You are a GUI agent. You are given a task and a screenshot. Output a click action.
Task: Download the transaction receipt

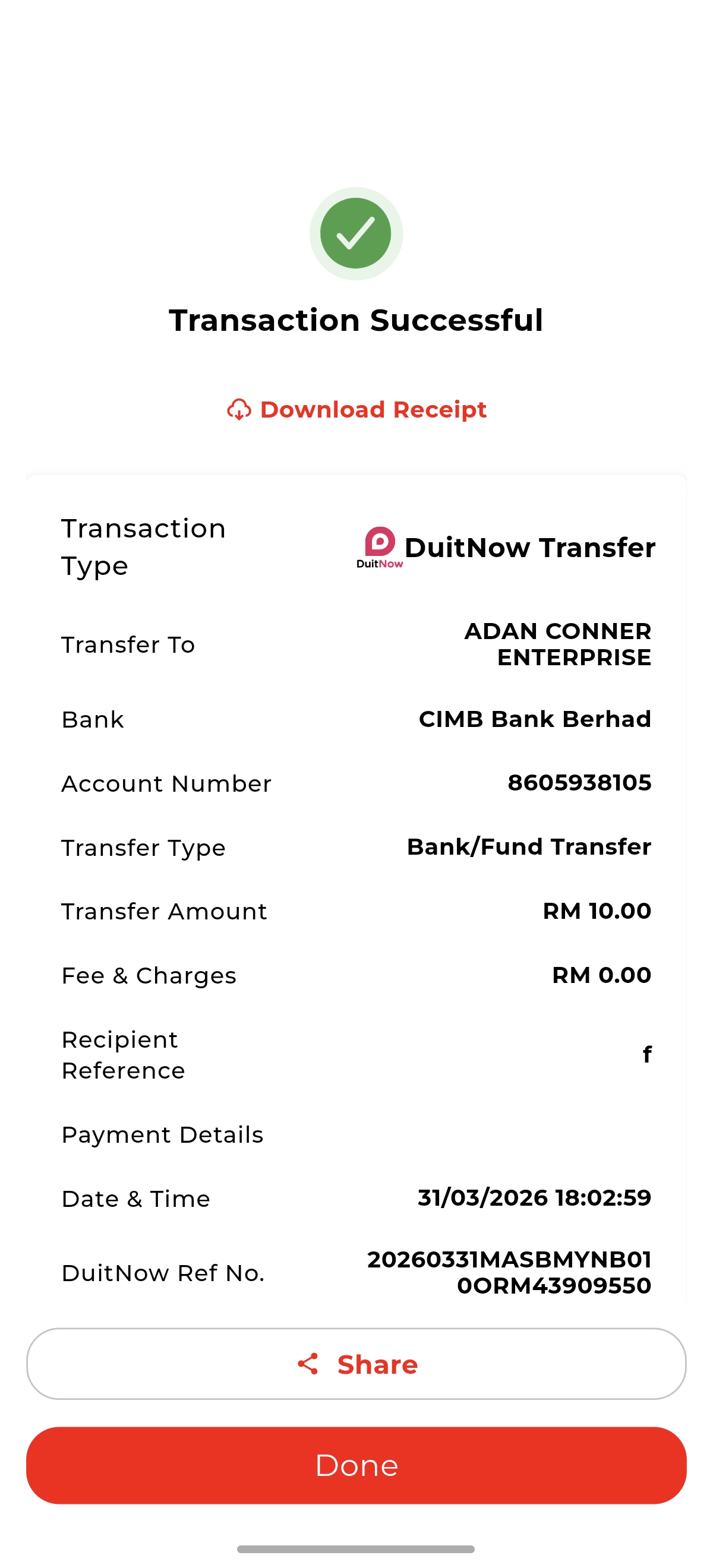pos(357,410)
